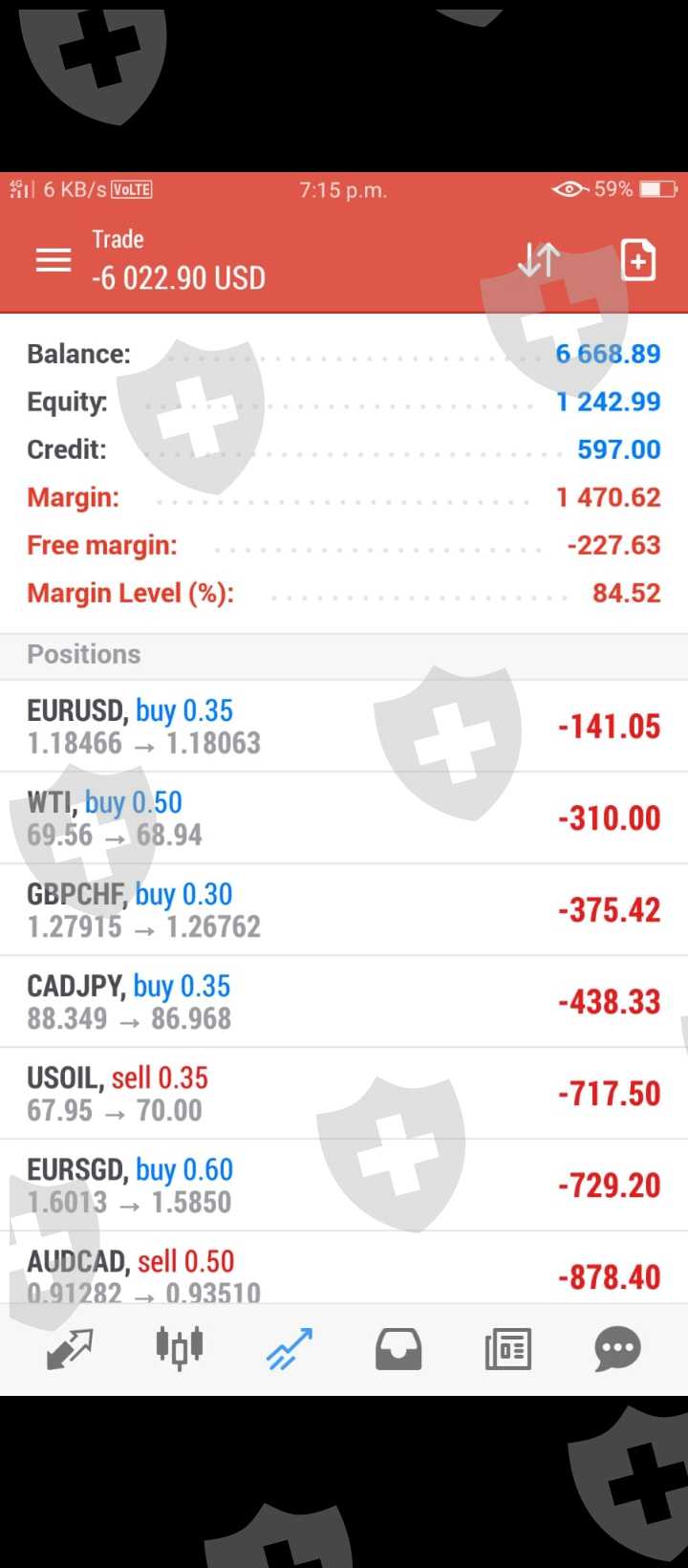Switch to the News tab
The width and height of the screenshot is (688, 1568).
508,1349
